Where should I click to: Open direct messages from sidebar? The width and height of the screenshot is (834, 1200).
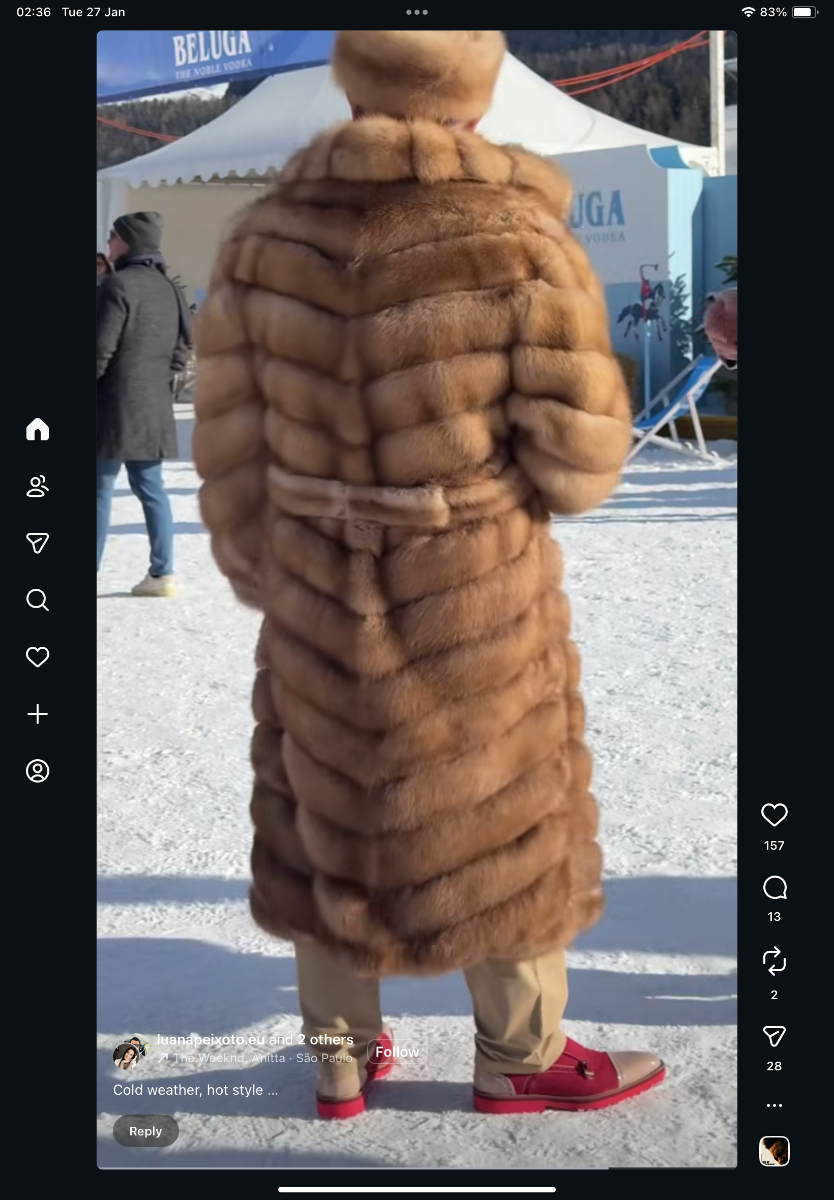pyautogui.click(x=37, y=543)
